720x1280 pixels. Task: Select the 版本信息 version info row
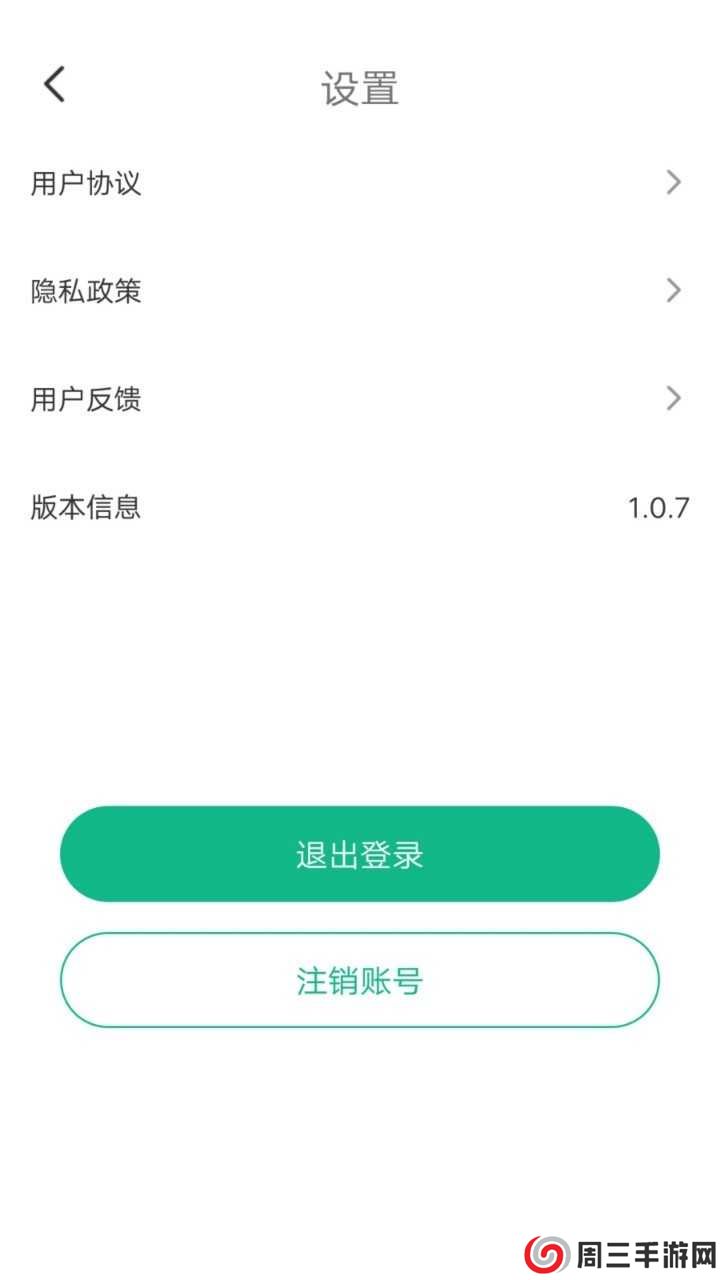point(360,507)
